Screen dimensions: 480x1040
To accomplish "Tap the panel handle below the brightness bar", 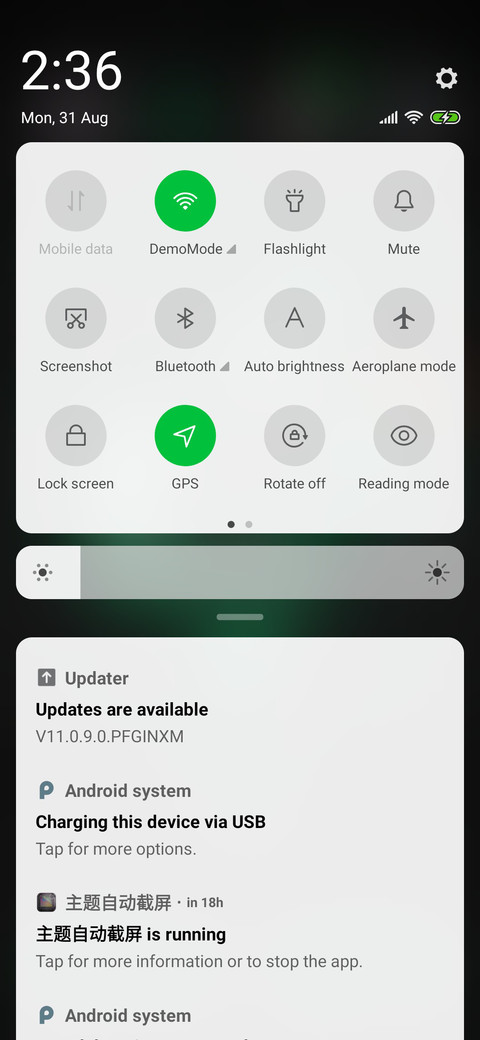I will (240, 617).
